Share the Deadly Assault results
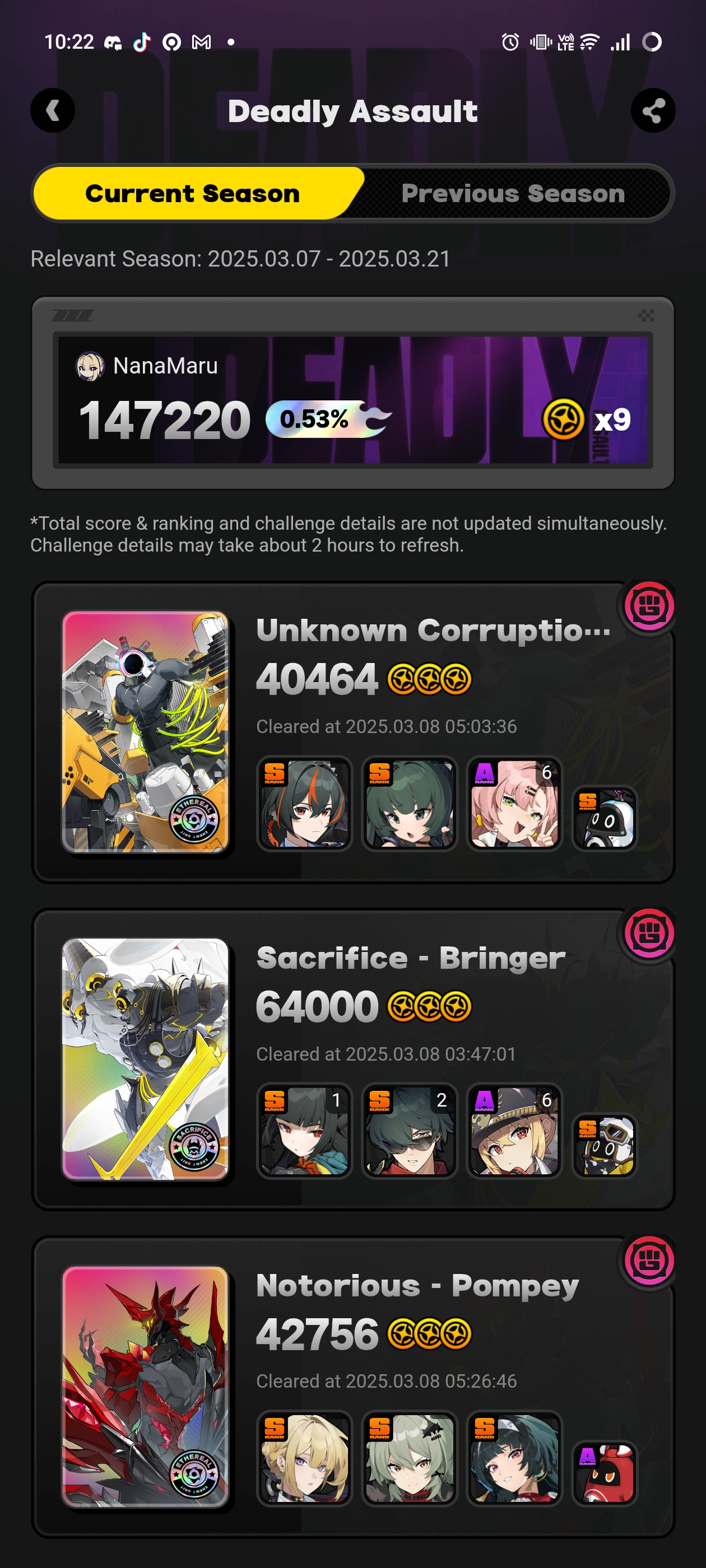This screenshot has height=1568, width=706. (x=652, y=111)
